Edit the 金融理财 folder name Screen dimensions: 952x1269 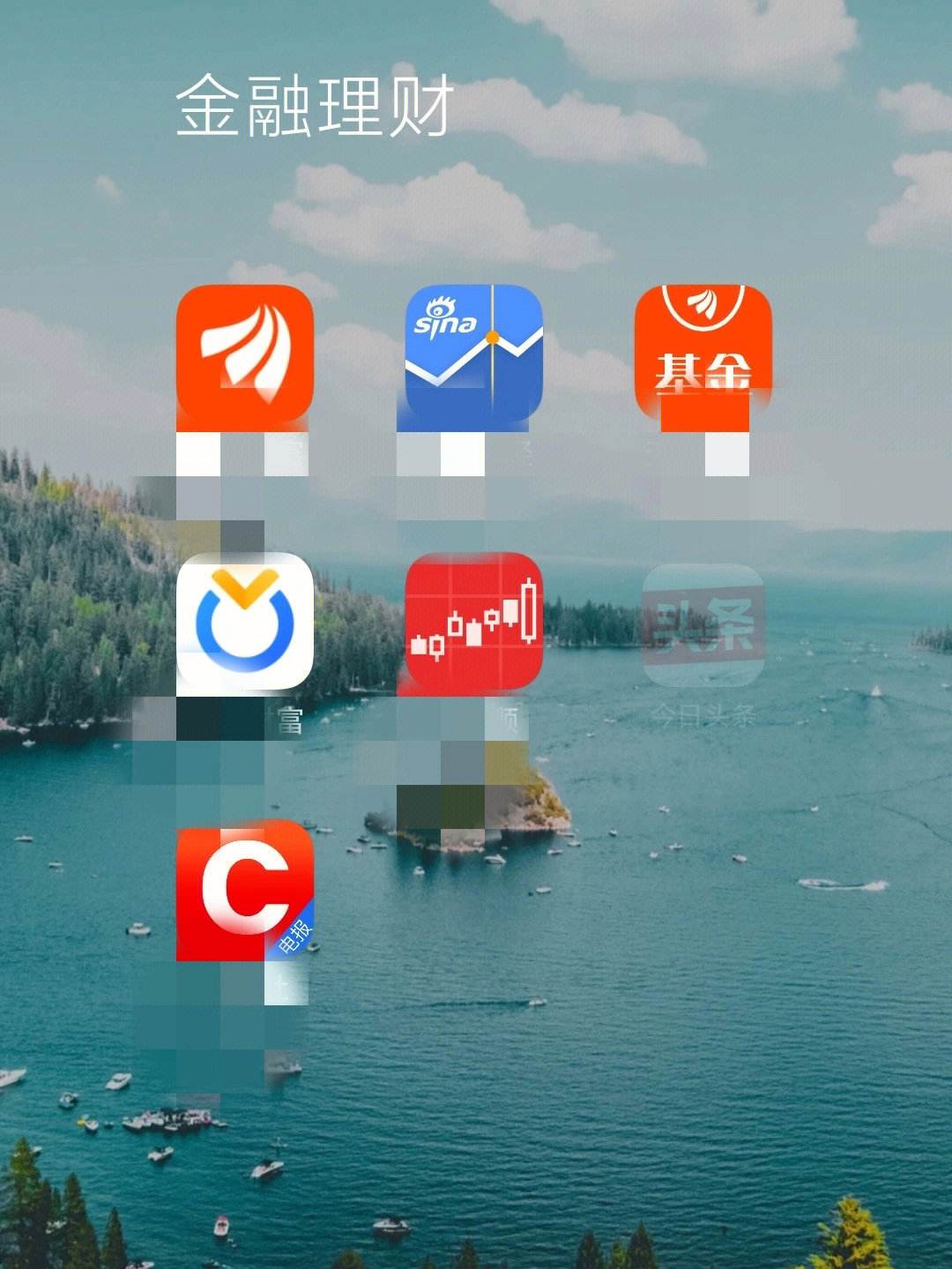pyautogui.click(x=315, y=107)
